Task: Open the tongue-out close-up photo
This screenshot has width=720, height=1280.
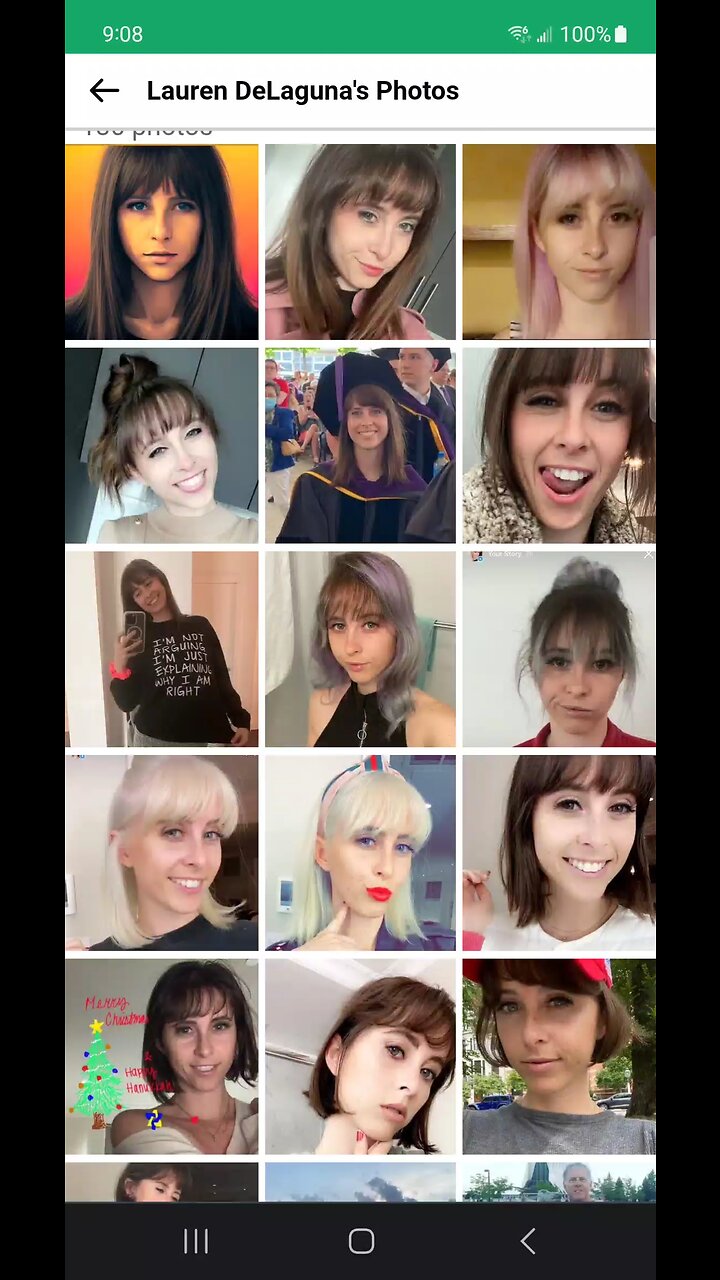Action: [x=558, y=445]
